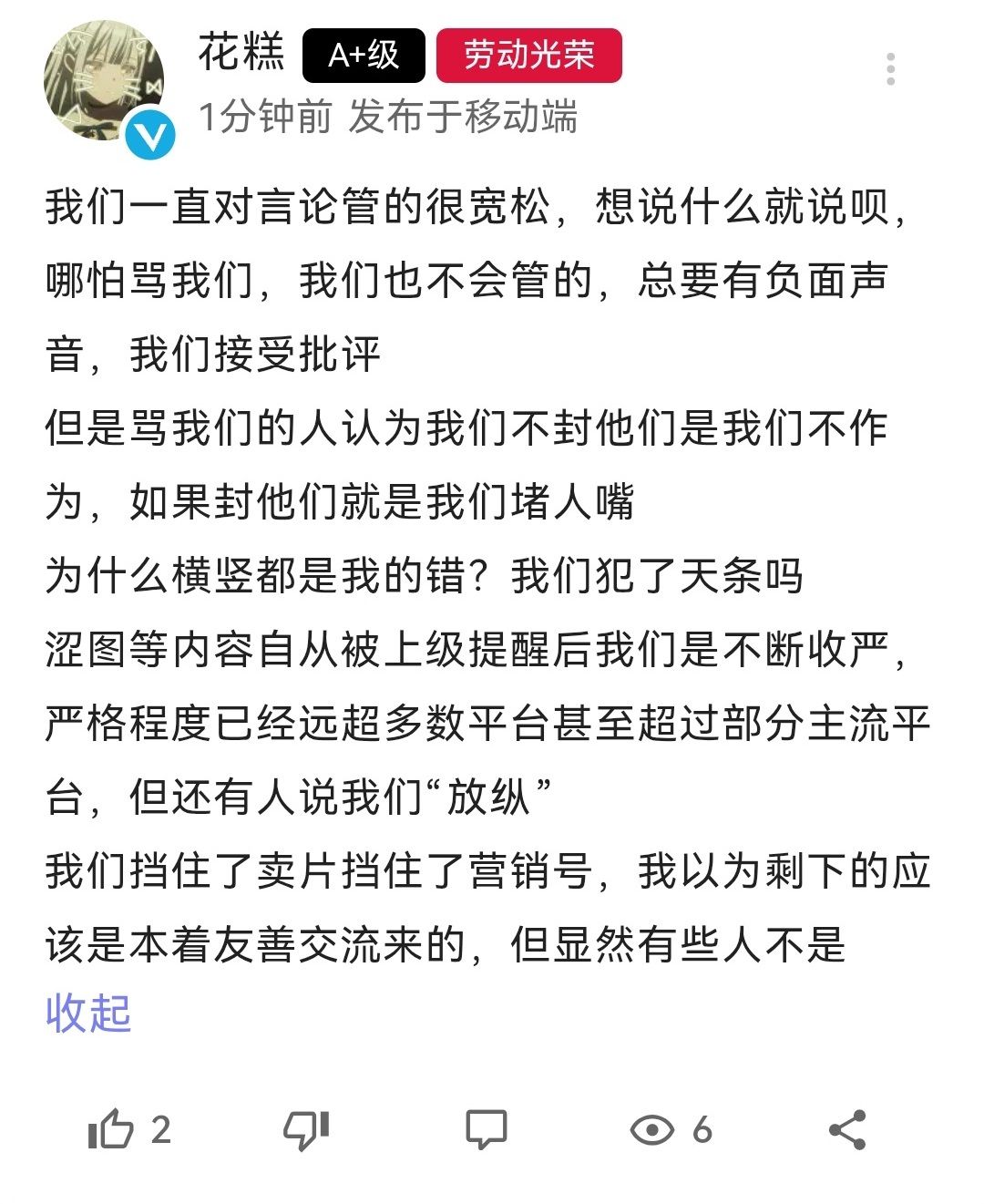Like 花糕's post

tap(111, 1130)
